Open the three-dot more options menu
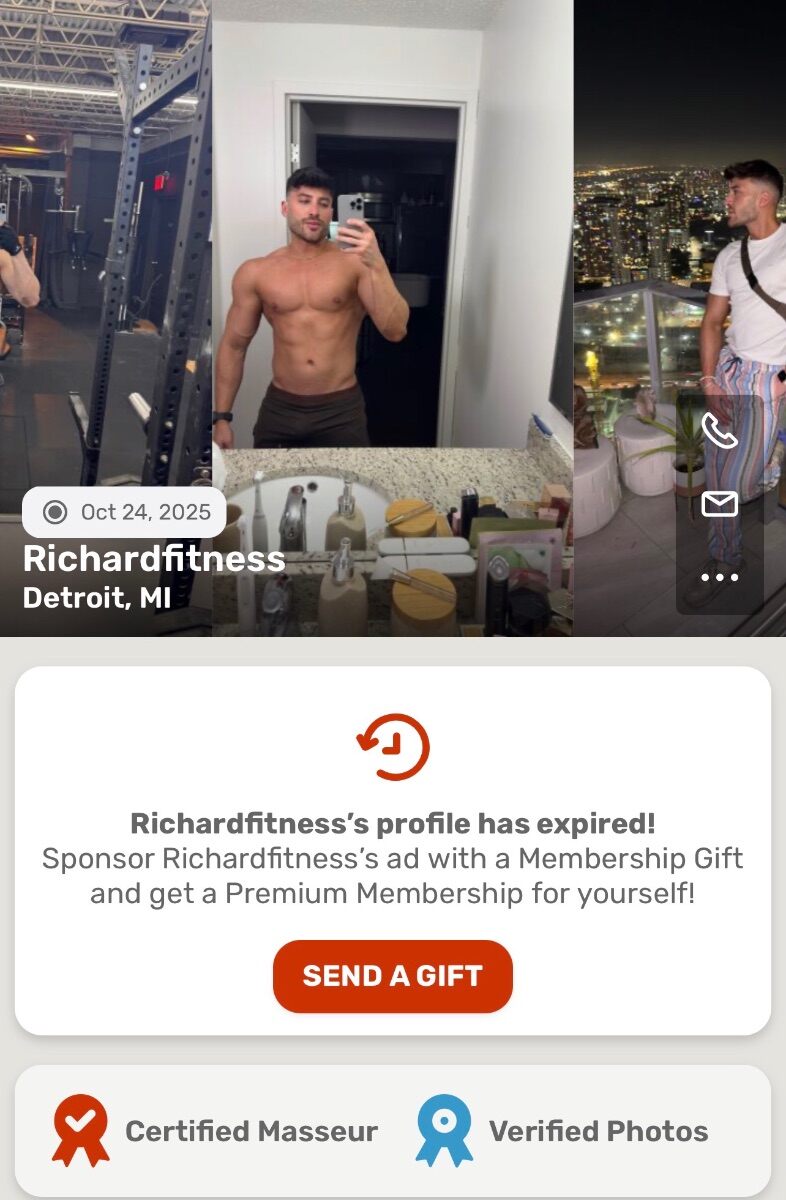786x1200 pixels. pyautogui.click(x=719, y=577)
